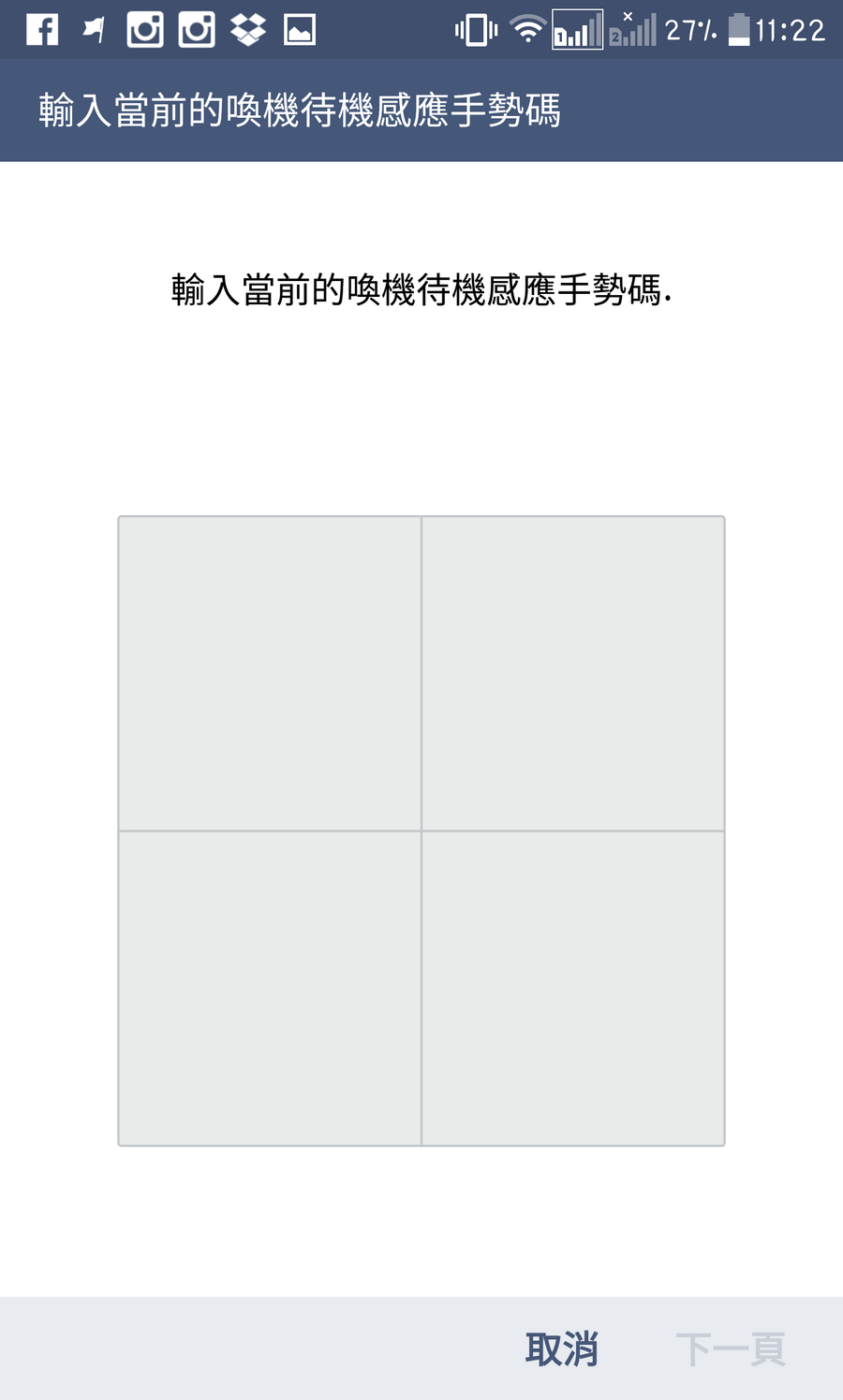Tap the top-left quadrant of the knock pad
Screen dimensions: 843x1400
(x=270, y=673)
